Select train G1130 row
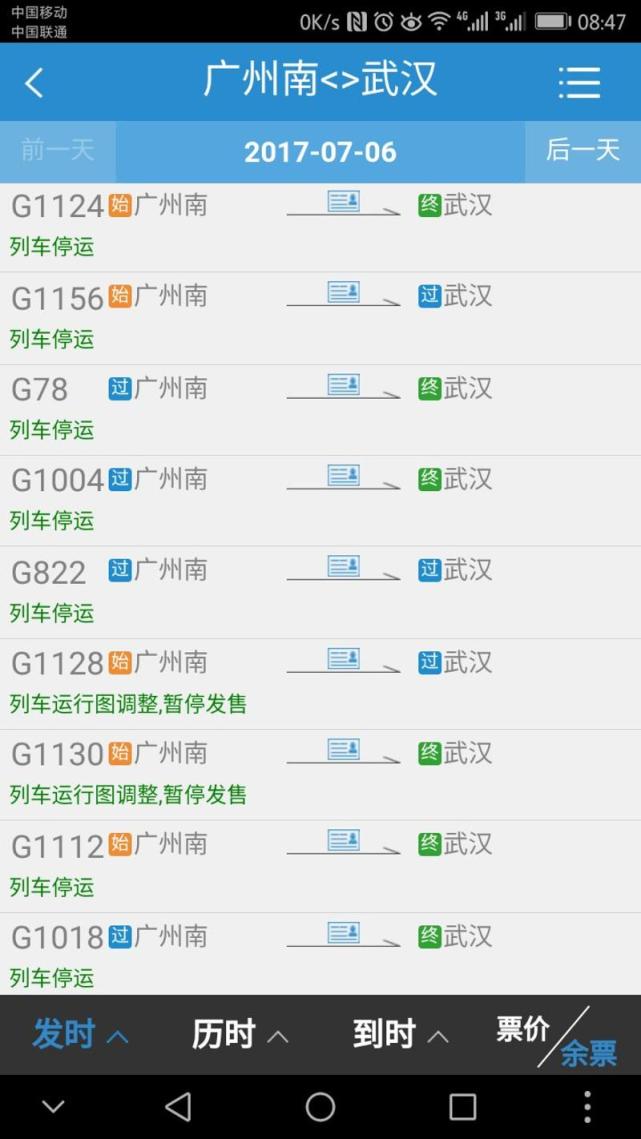 (x=320, y=774)
